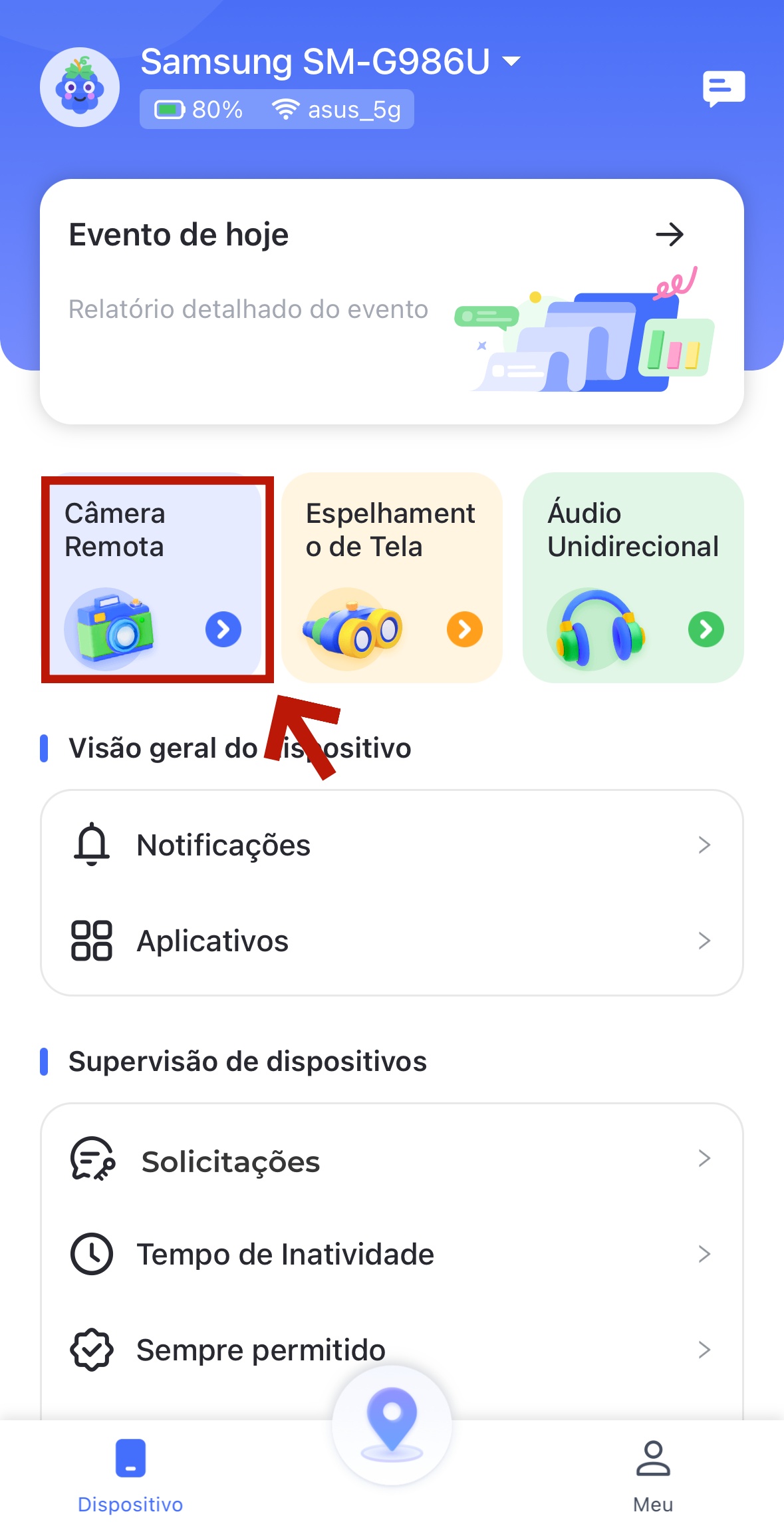Switch to the Meu tab
The height and width of the screenshot is (1530, 784).
pyautogui.click(x=652, y=1470)
